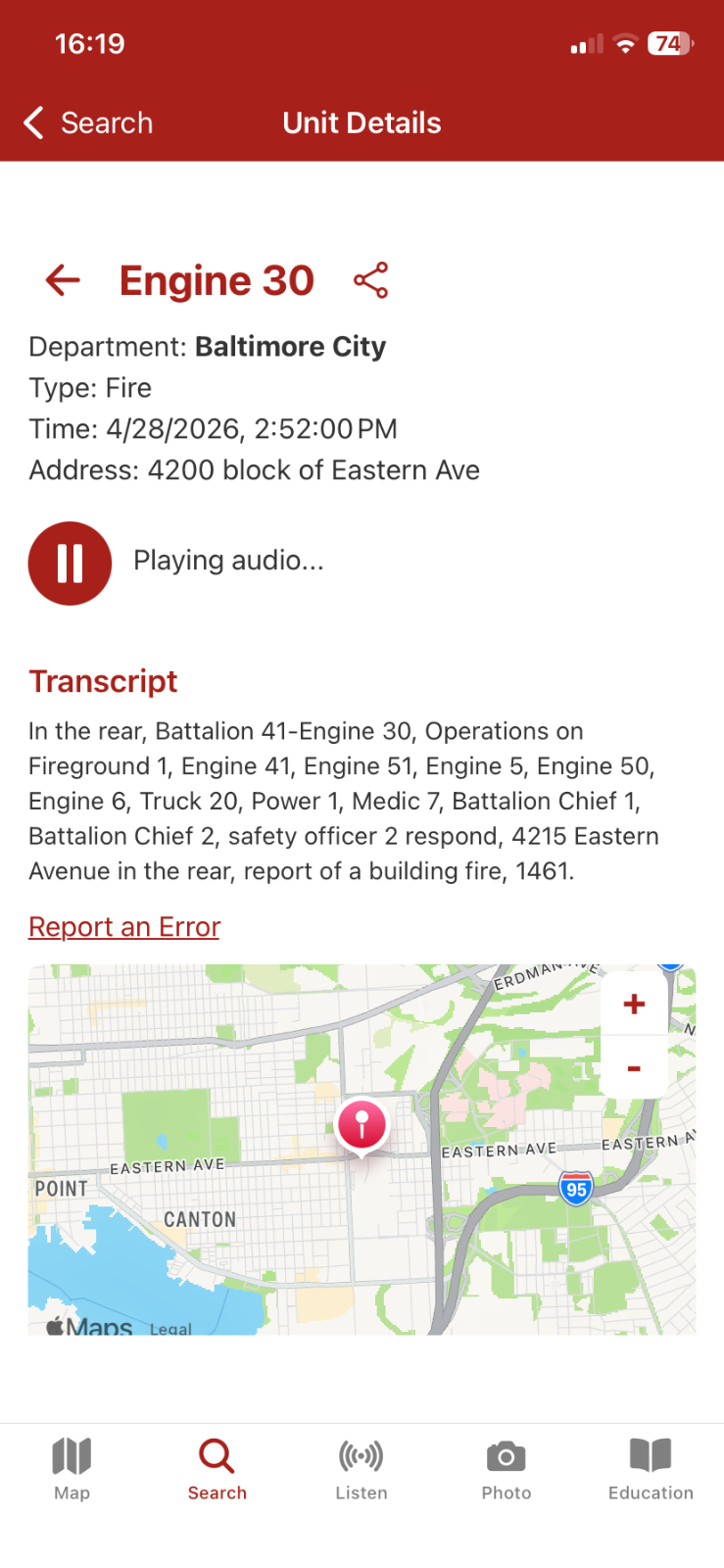The width and height of the screenshot is (724, 1568).
Task: Open the map Legal link
Action: click(170, 1329)
